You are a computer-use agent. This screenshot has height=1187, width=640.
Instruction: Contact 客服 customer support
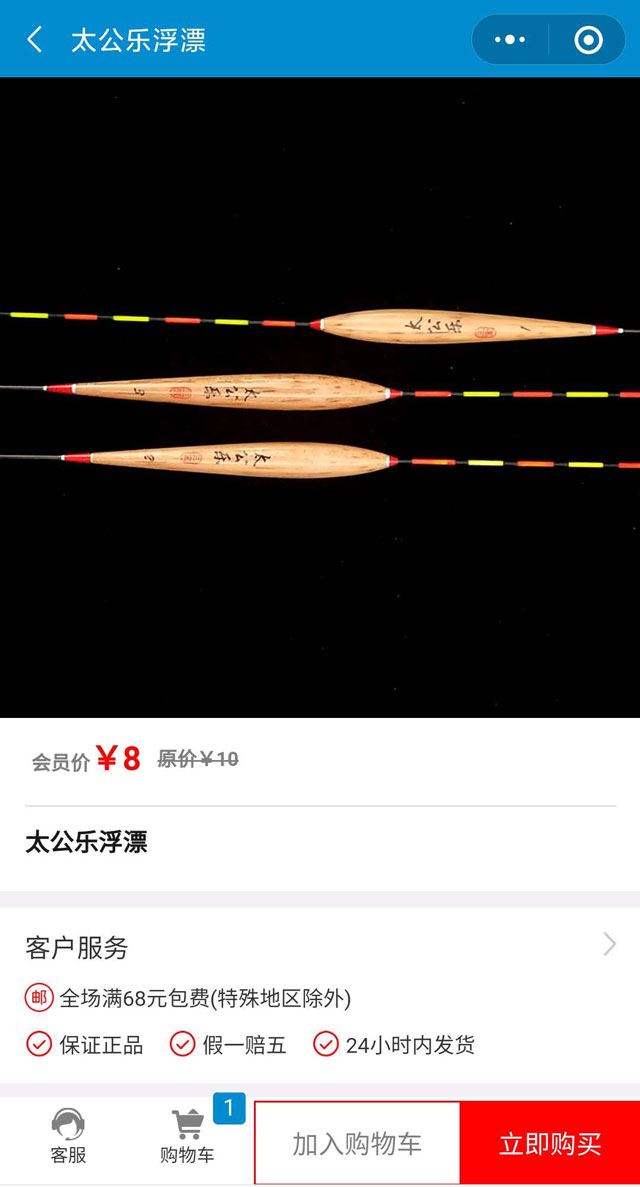coord(68,1137)
